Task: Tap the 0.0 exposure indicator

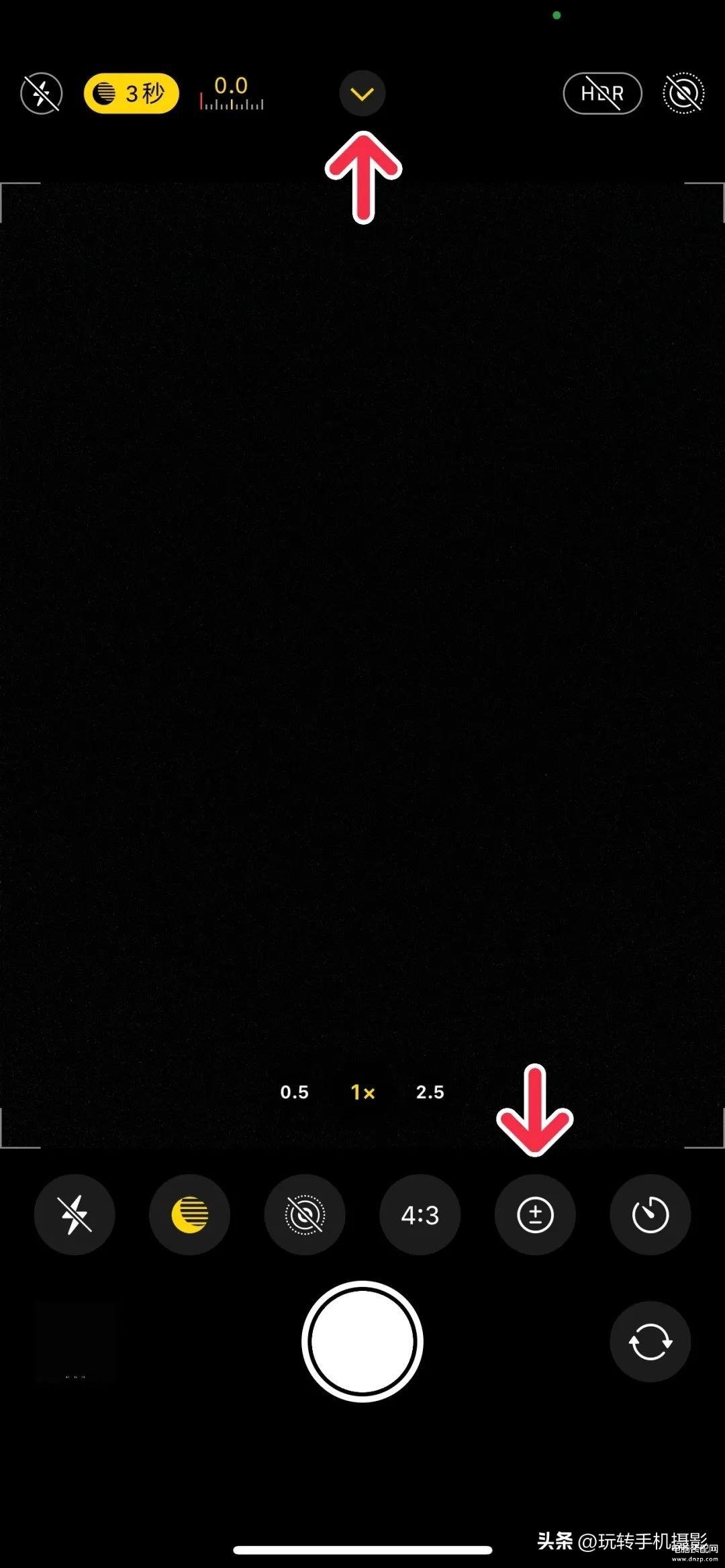Action: coord(231,93)
